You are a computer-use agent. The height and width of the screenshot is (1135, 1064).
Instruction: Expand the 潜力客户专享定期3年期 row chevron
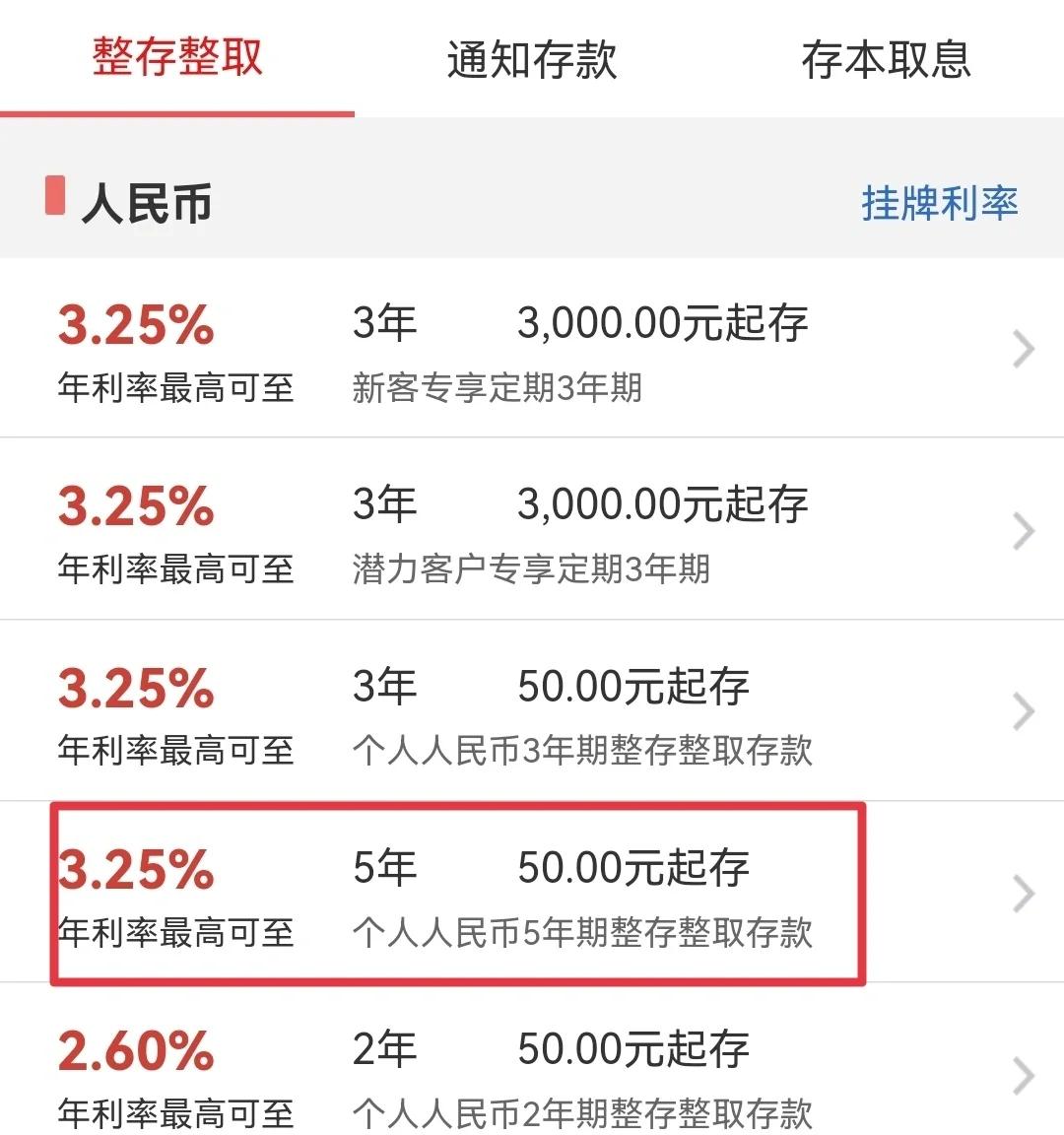pos(1022,530)
